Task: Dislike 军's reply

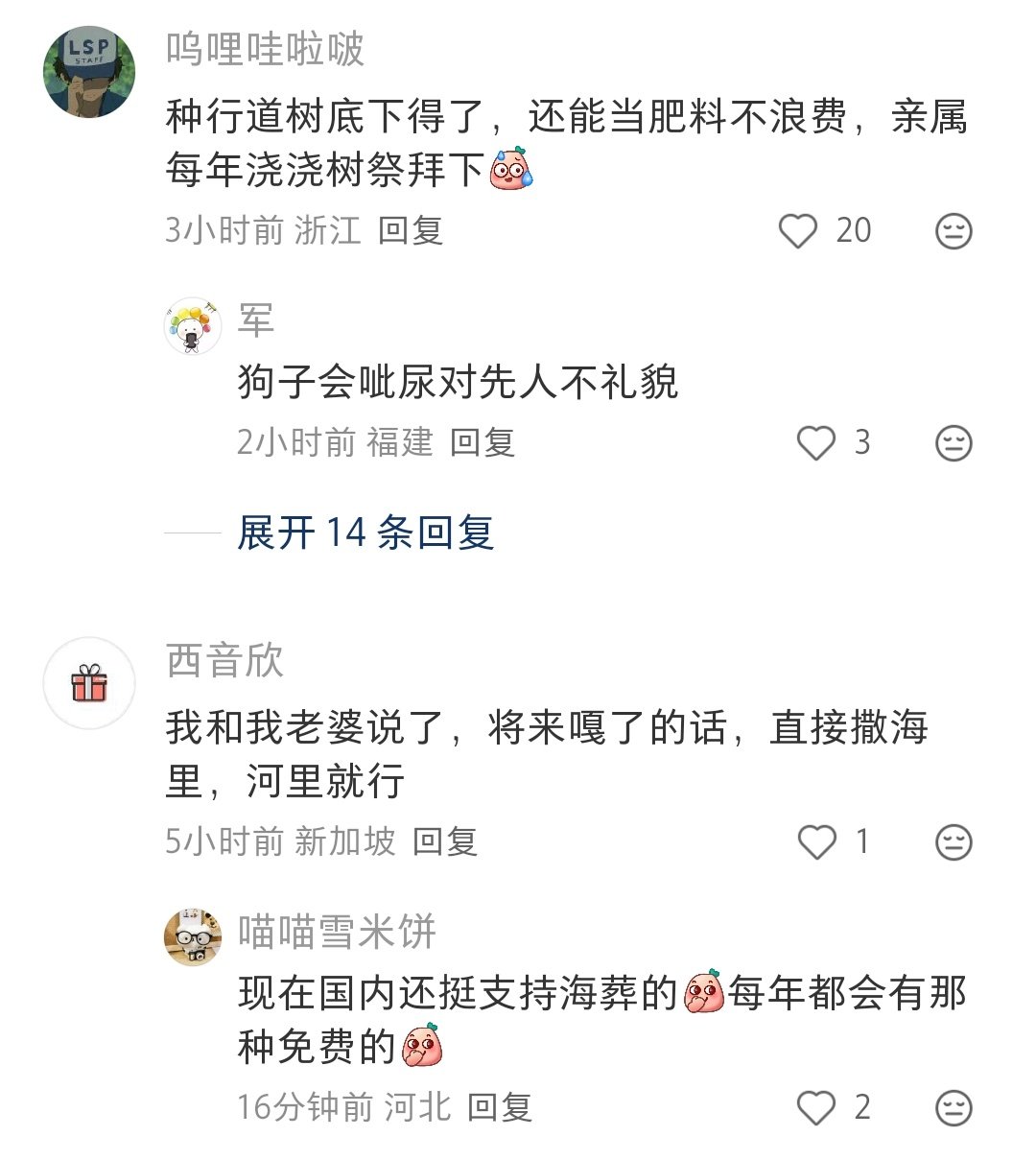Action: pyautogui.click(x=954, y=442)
